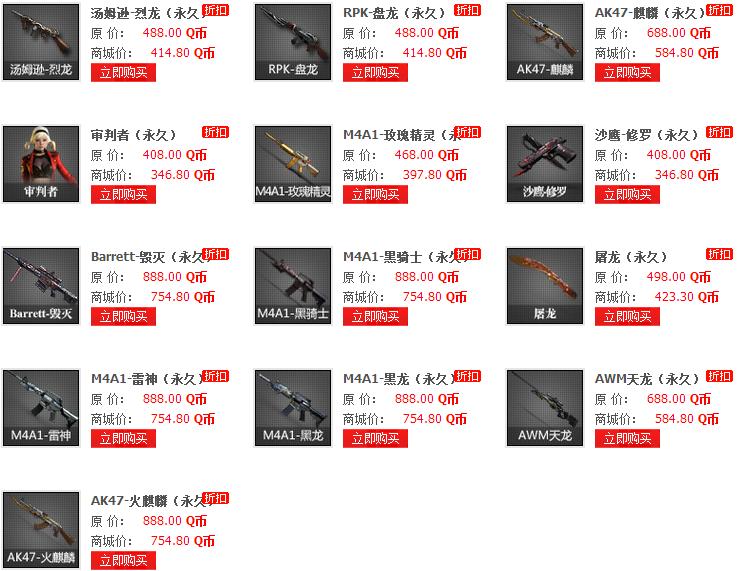View the 屠龙 item image
This screenshot has height=571, width=738.
(x=545, y=286)
